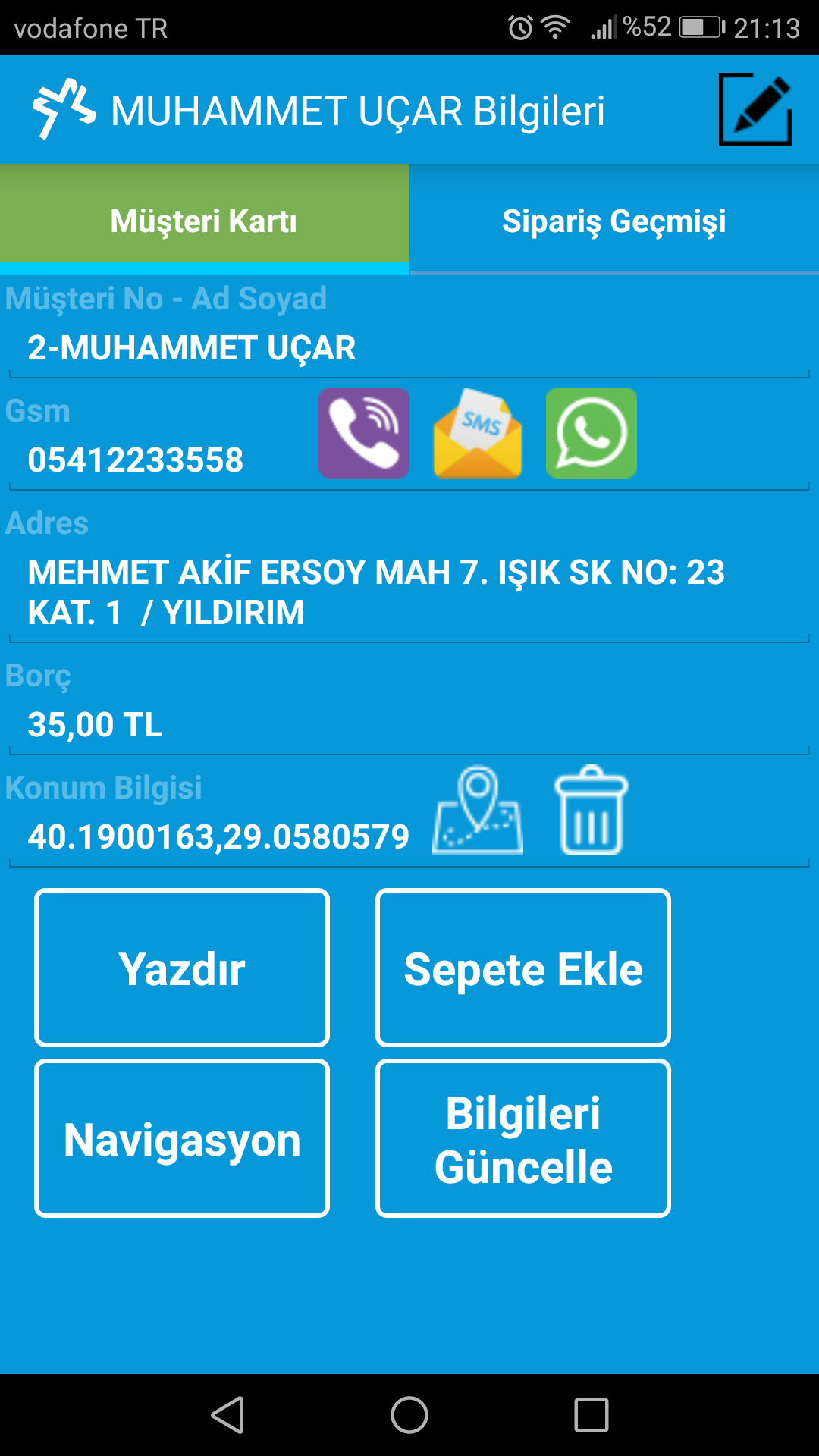
Task: Tap Bilgileri Güncelle button
Action: coord(523,1138)
